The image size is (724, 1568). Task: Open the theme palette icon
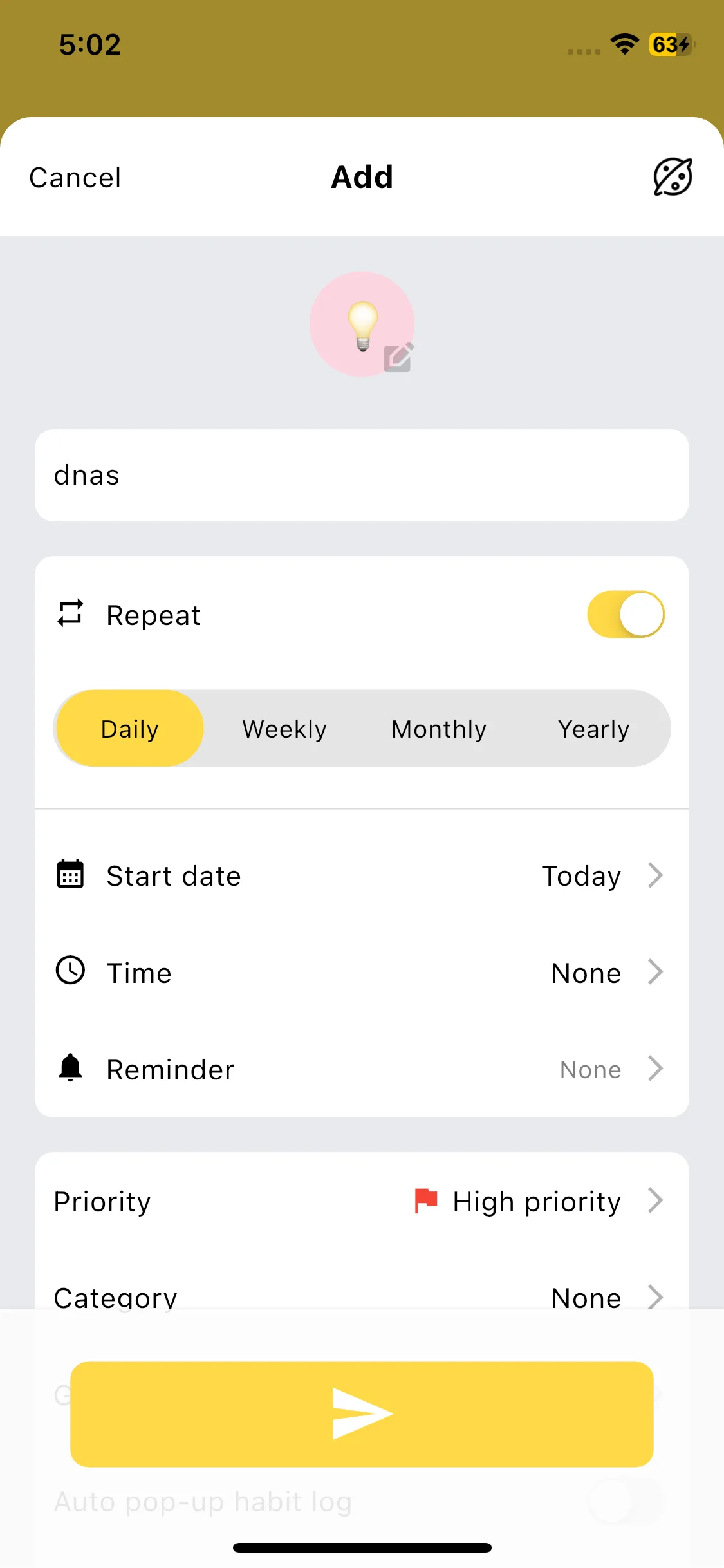click(673, 177)
